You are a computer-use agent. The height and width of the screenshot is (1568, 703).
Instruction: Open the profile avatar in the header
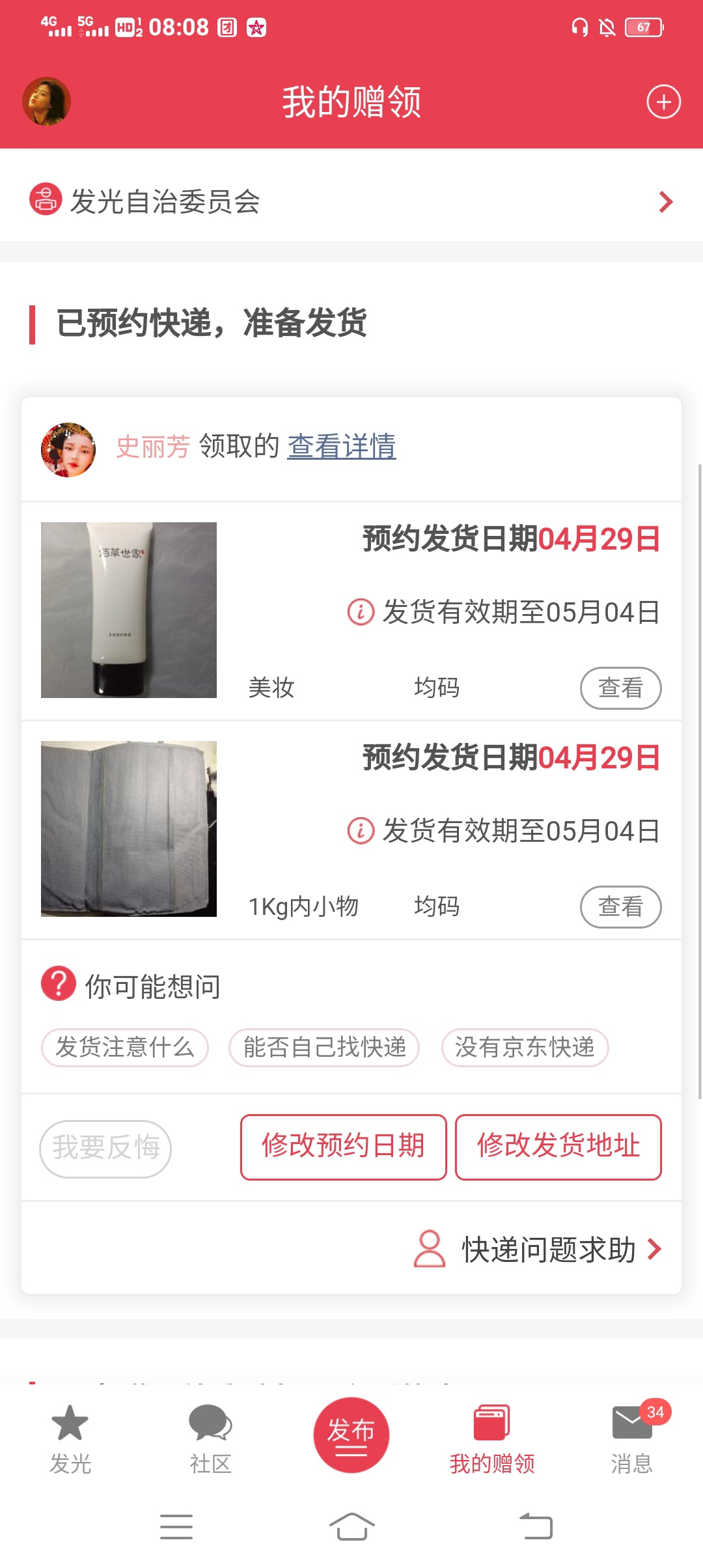pos(46,102)
